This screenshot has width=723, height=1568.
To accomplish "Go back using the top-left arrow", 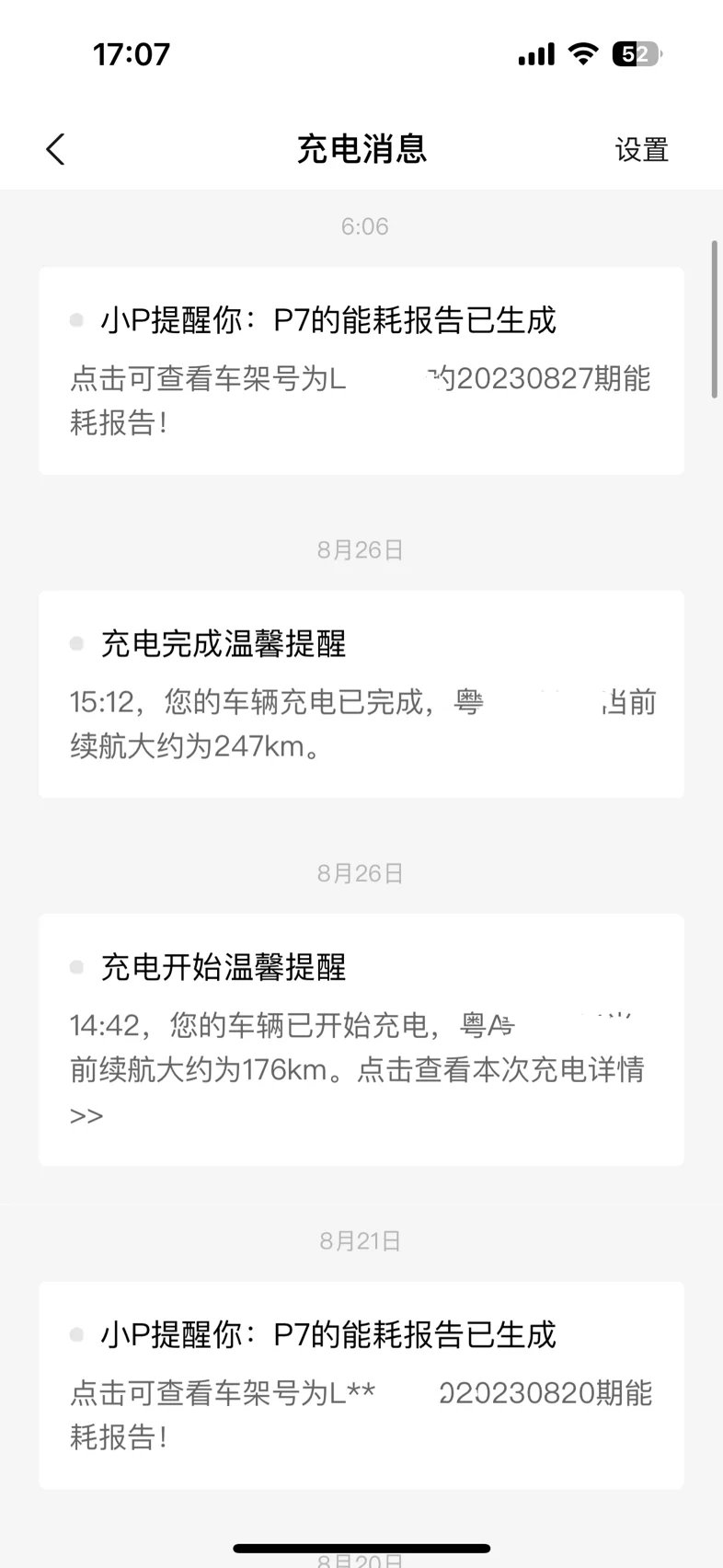I will pos(56,149).
